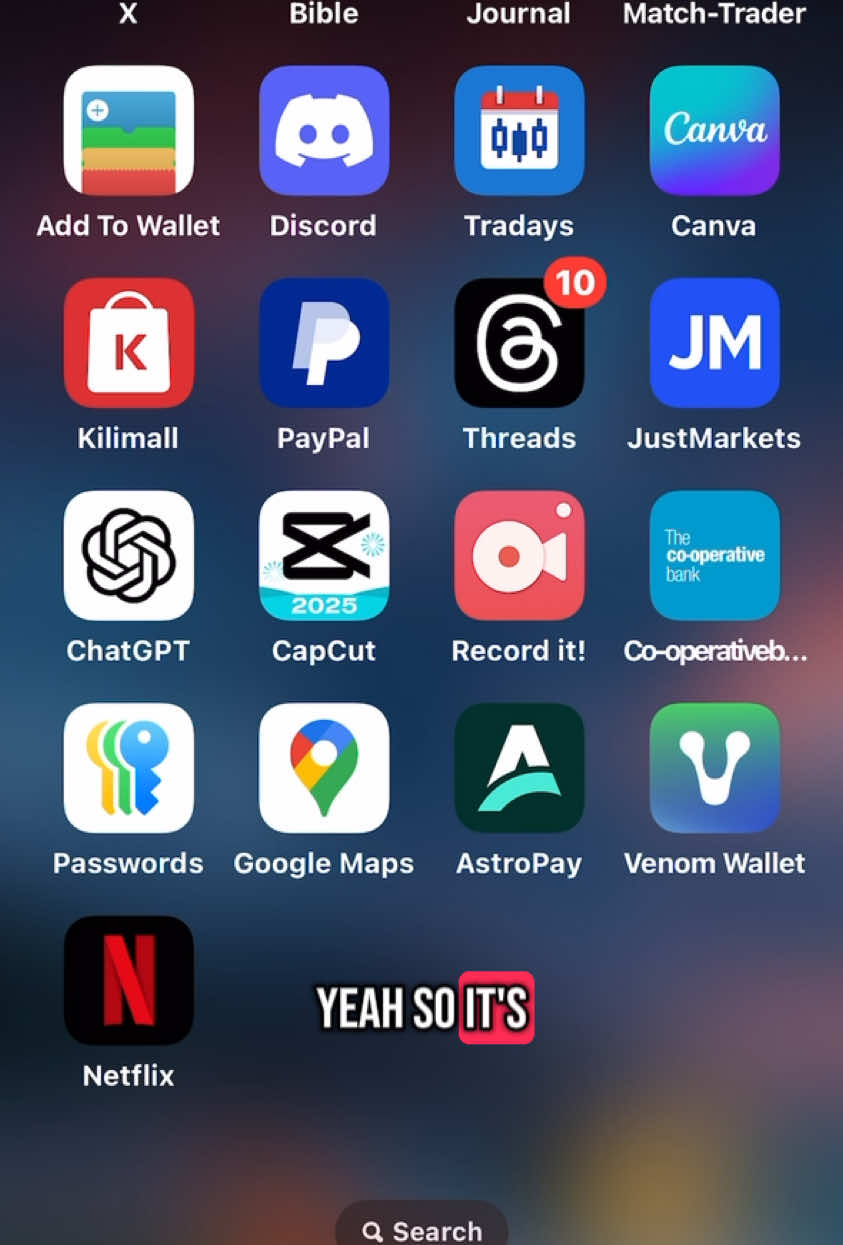The width and height of the screenshot is (843, 1245).
Task: Launch Canva
Action: pyautogui.click(x=714, y=131)
